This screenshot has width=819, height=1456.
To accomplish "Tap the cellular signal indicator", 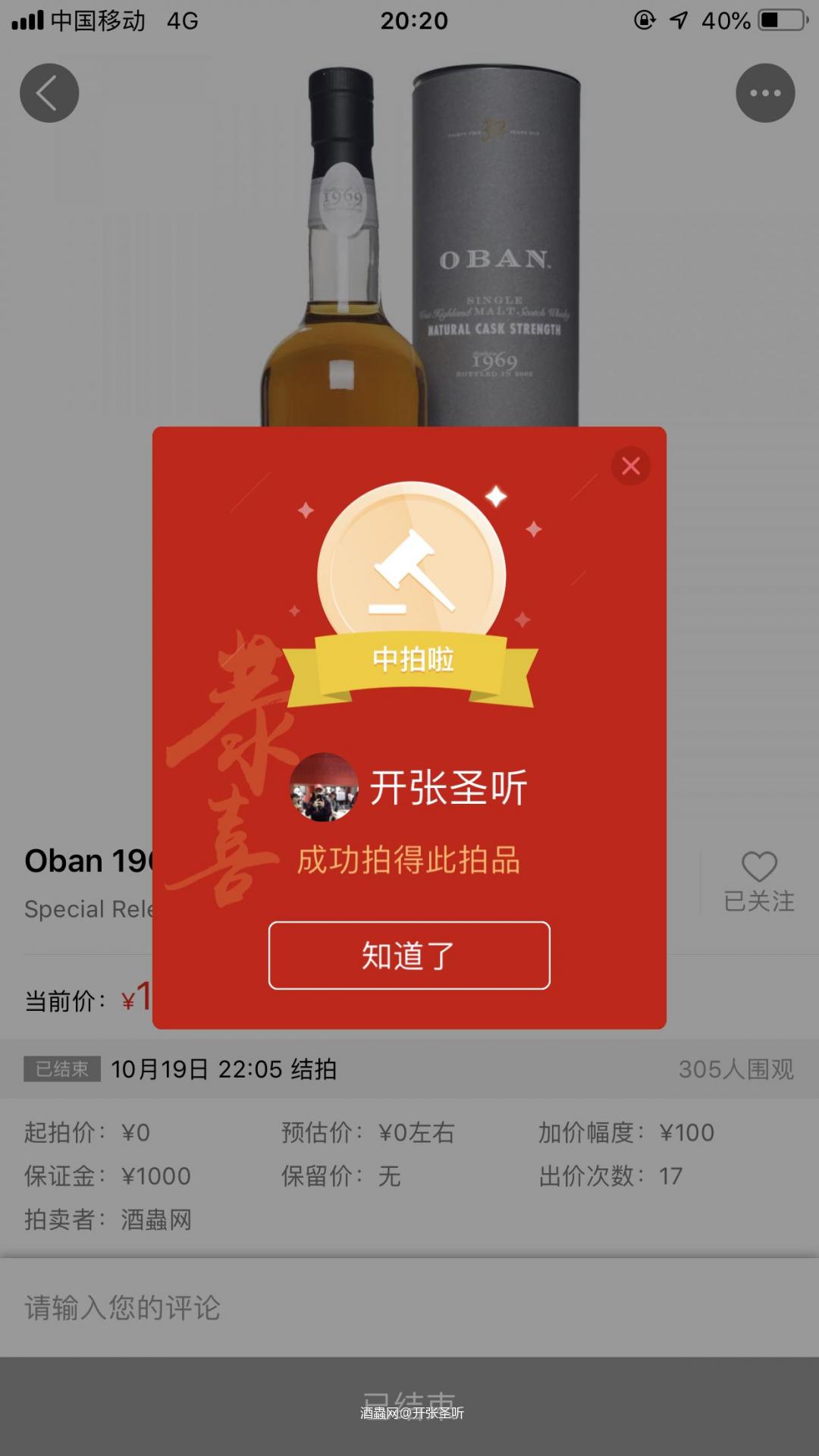I will click(x=30, y=20).
